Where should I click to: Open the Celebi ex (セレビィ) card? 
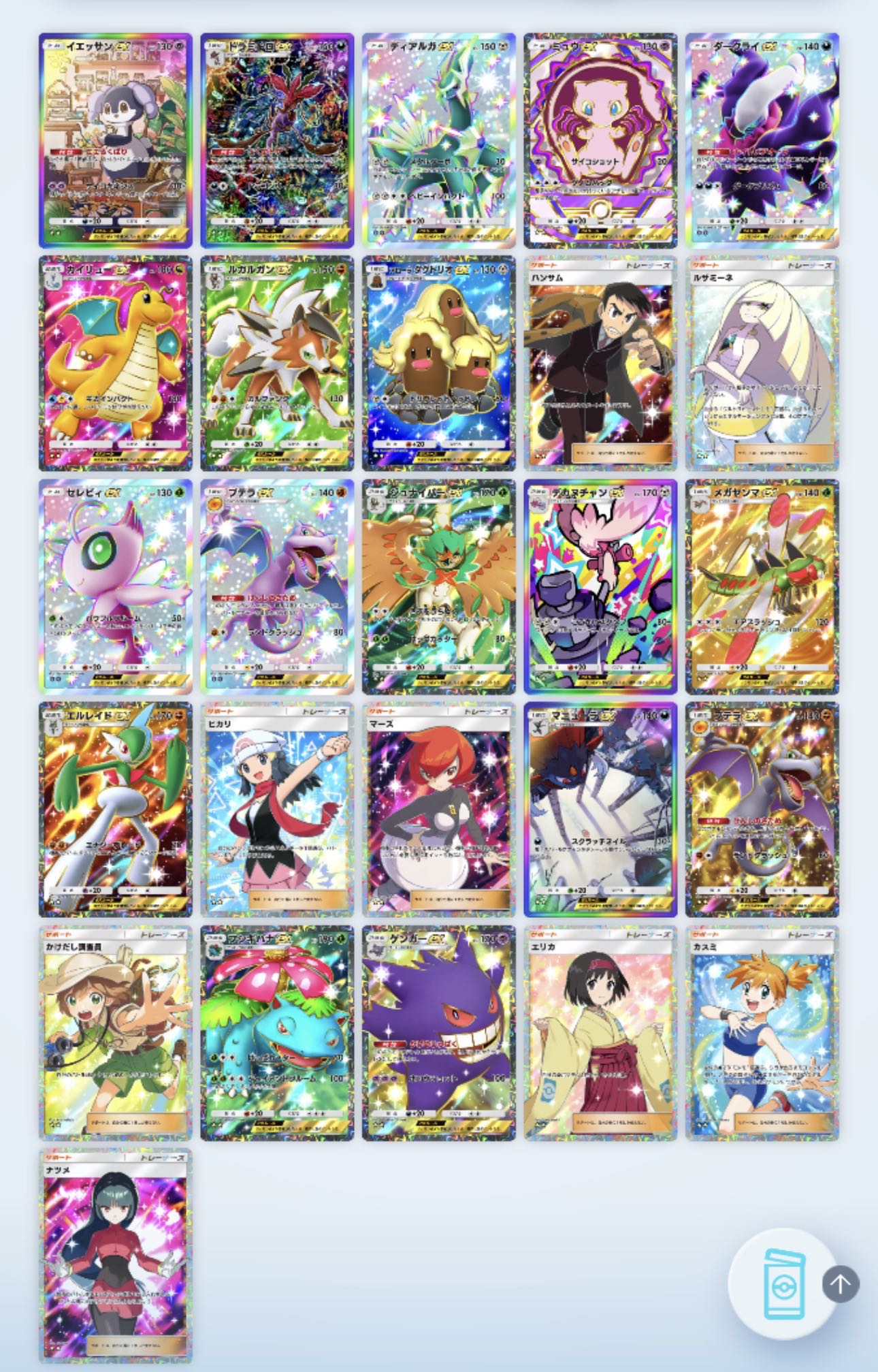(x=116, y=587)
